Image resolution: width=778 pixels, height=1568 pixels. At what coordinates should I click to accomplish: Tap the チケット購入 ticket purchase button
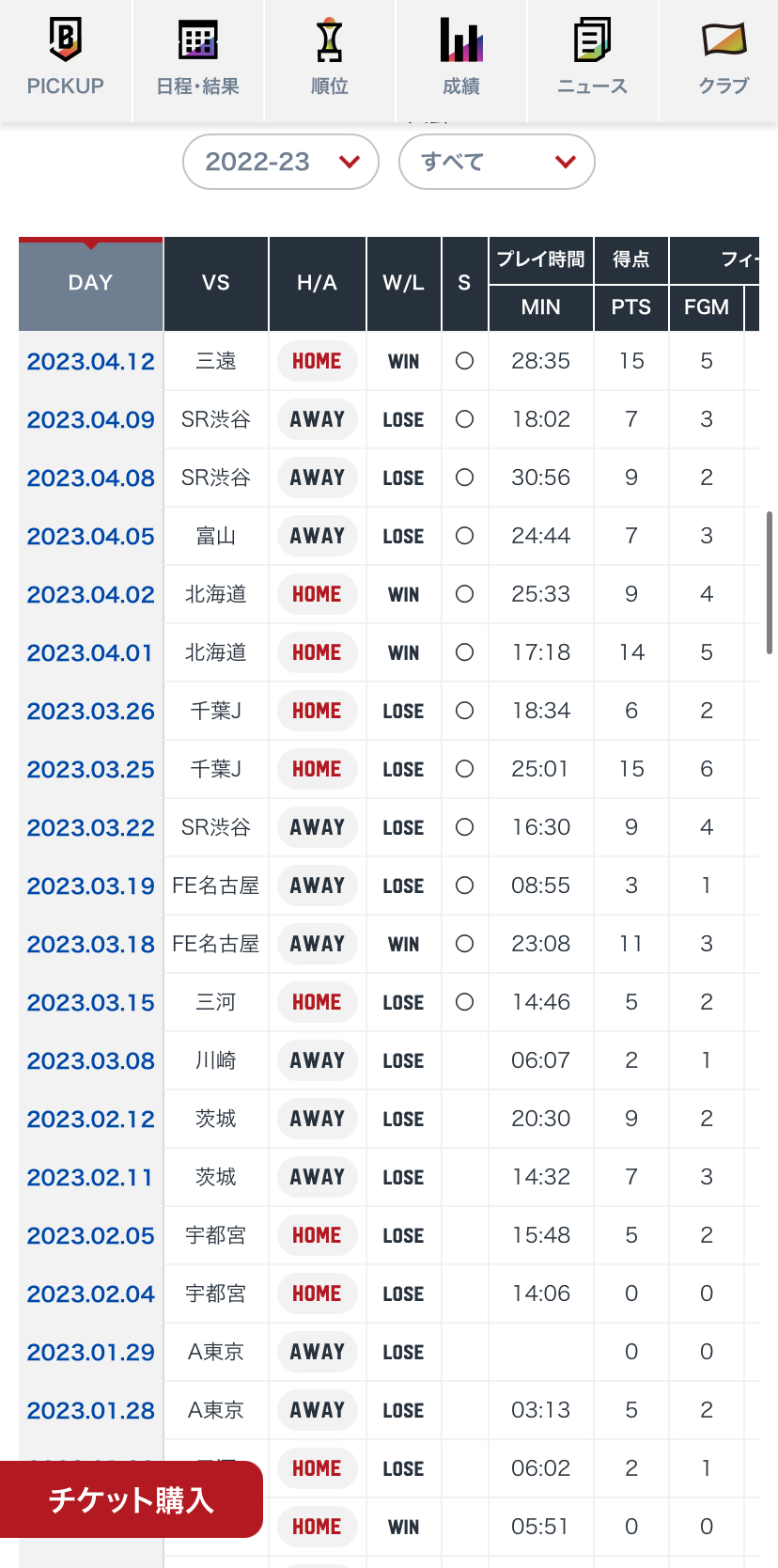[131, 1499]
